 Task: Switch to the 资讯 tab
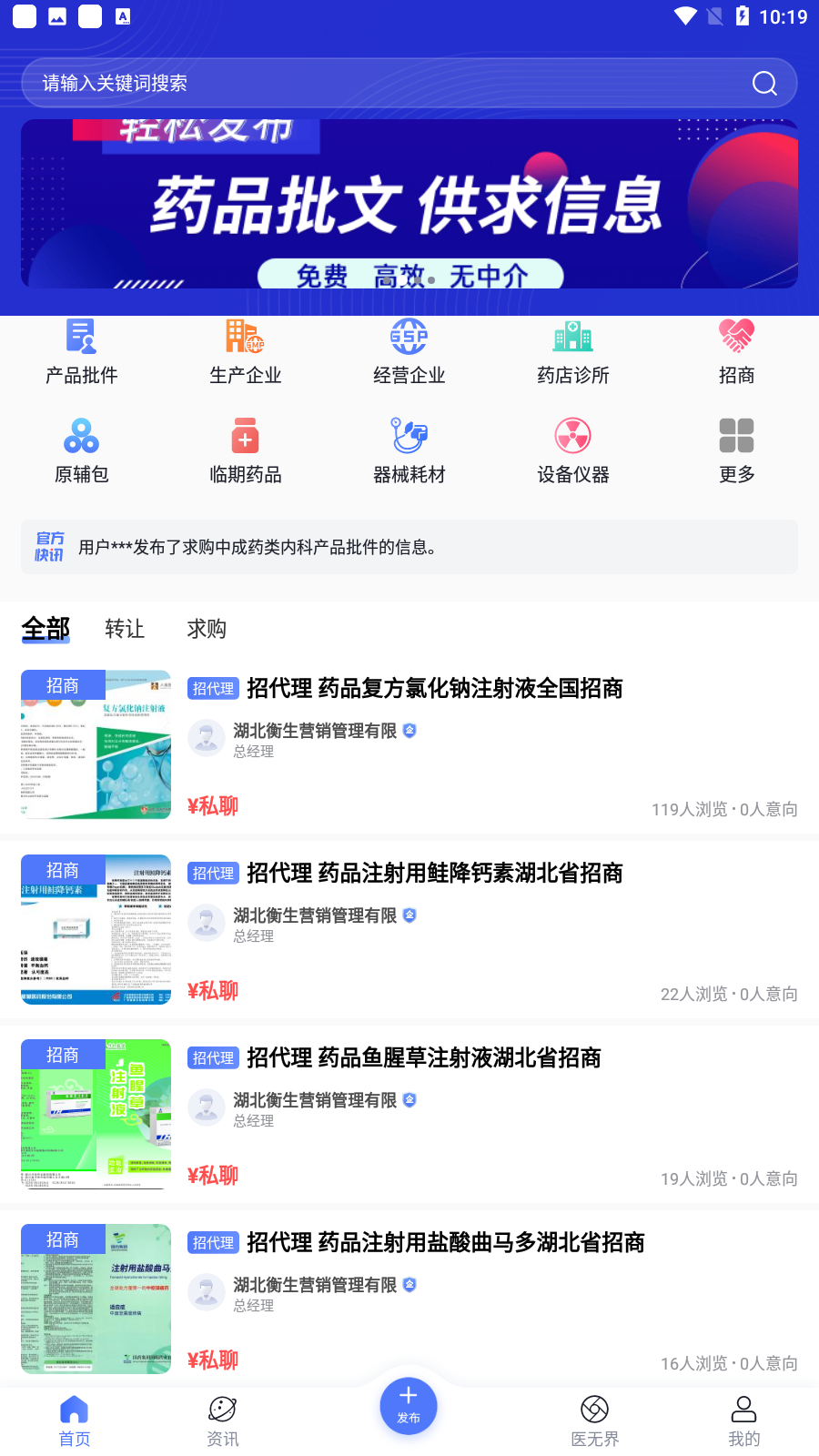(x=223, y=1421)
